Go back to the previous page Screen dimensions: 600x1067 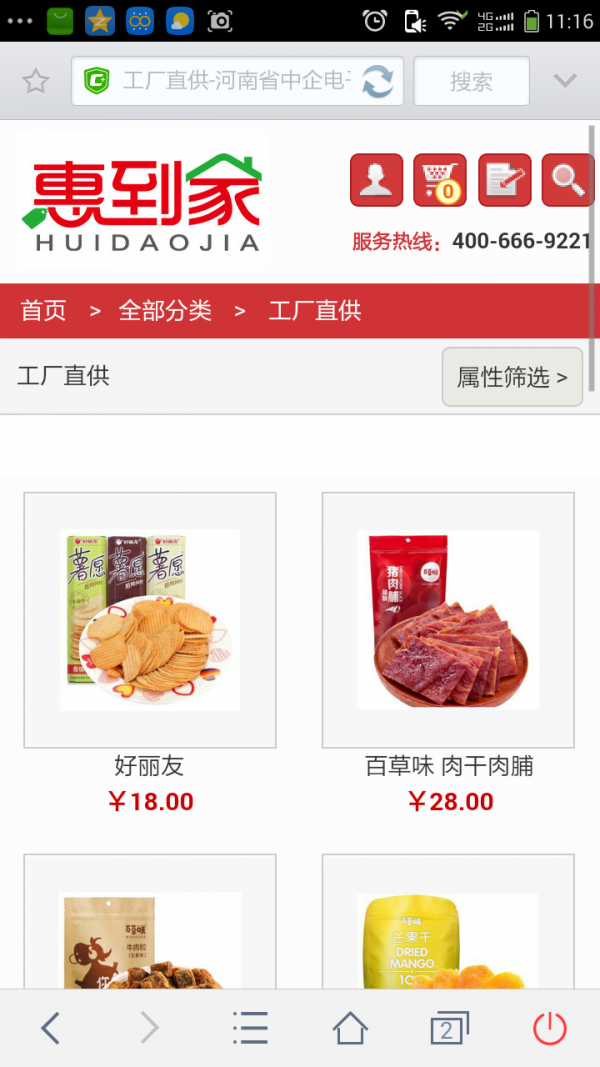(x=51, y=1027)
